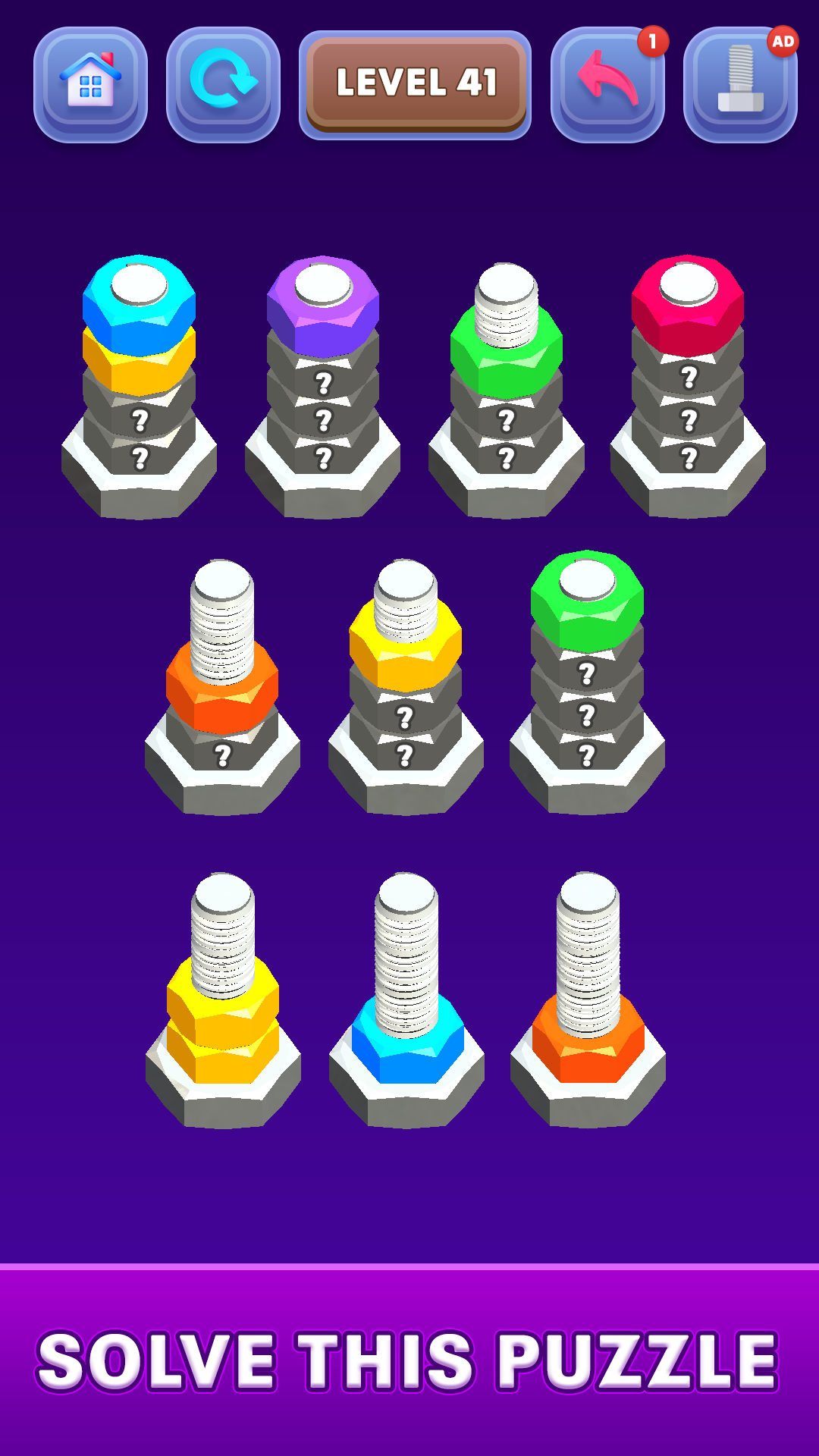
Task: Pick the green-topped bolt with three hidden nuts
Action: pos(587,682)
